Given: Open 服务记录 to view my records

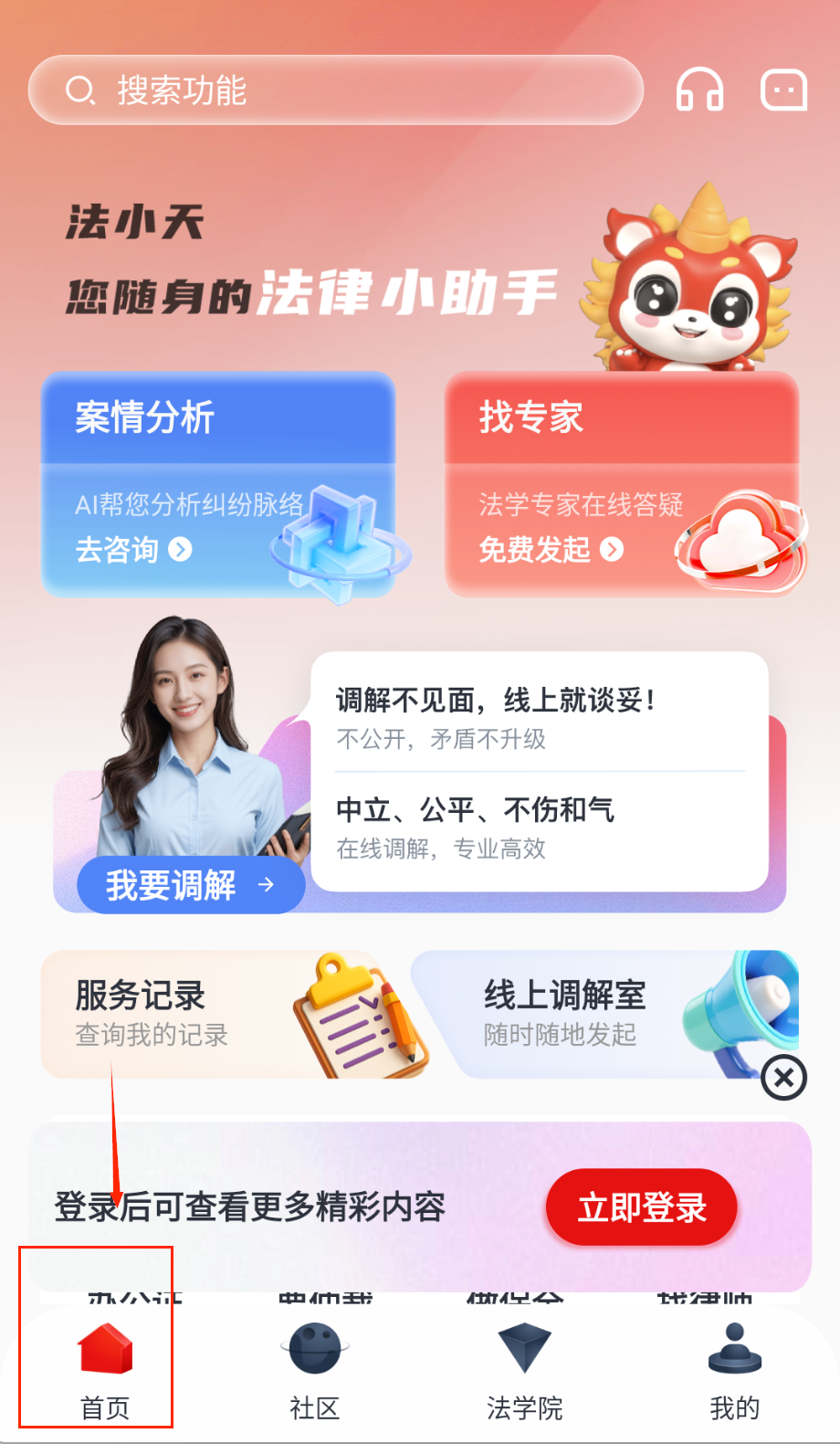Looking at the screenshot, I should [x=228, y=1014].
